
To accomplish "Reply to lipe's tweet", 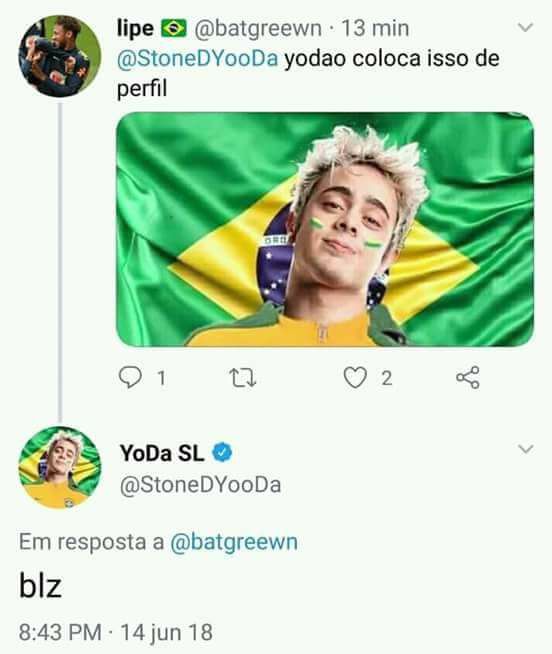I will pos(130,377).
